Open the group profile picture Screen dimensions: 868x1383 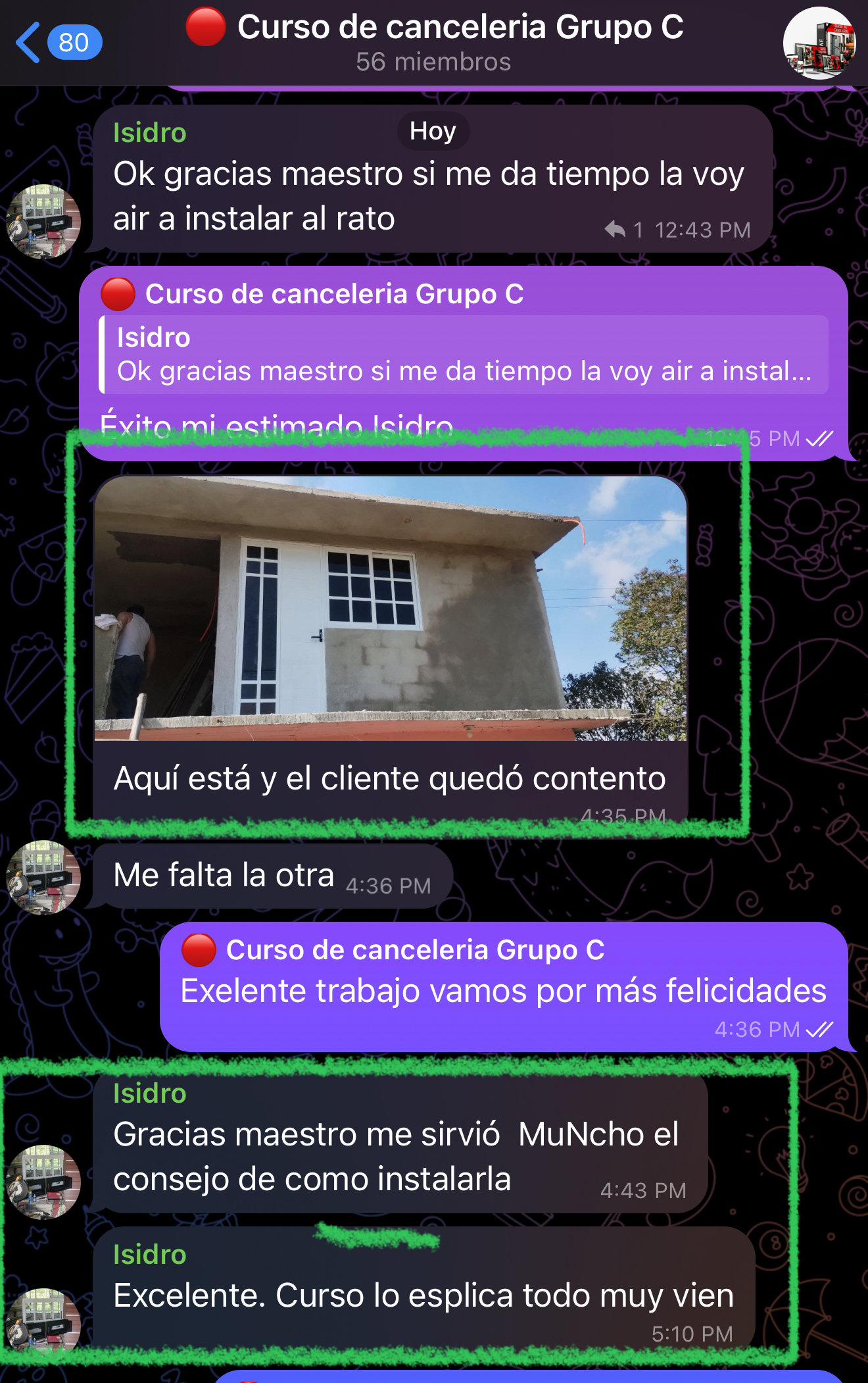[x=819, y=43]
